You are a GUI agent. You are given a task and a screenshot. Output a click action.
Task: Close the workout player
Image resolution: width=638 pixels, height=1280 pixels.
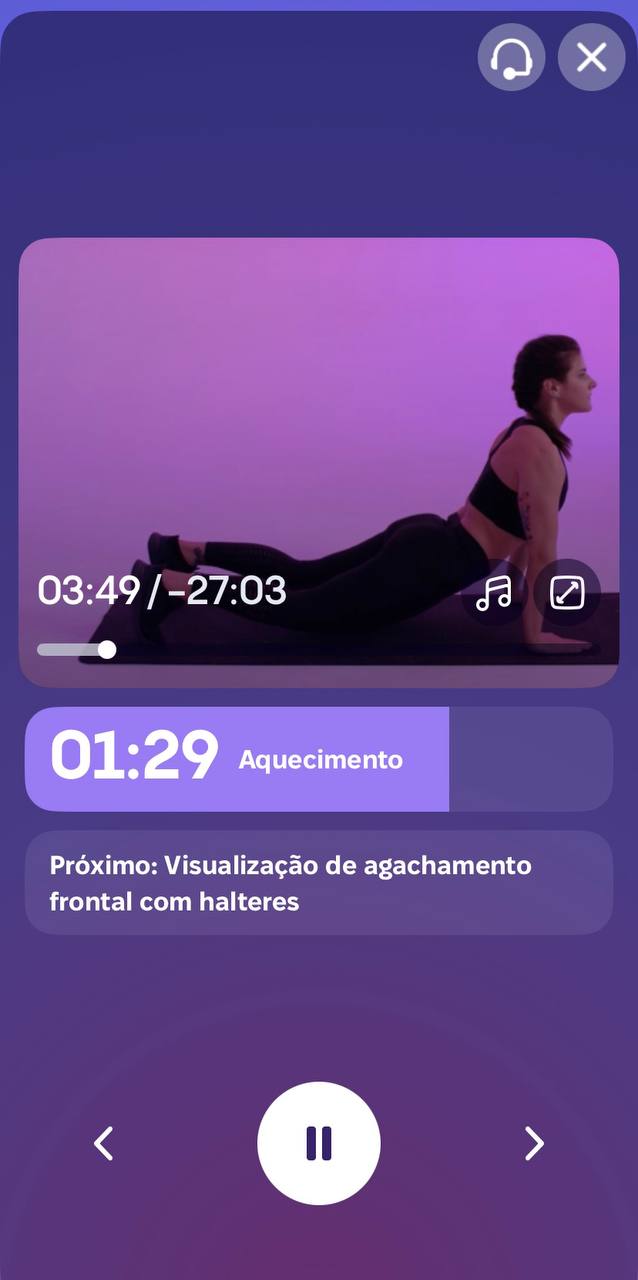[591, 58]
